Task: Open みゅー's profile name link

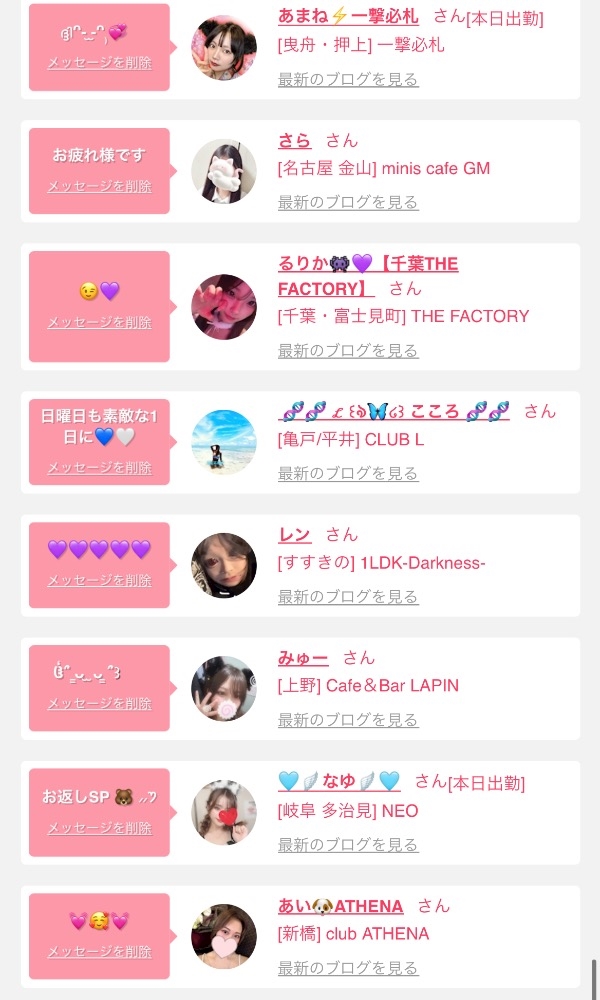Action: [303, 658]
